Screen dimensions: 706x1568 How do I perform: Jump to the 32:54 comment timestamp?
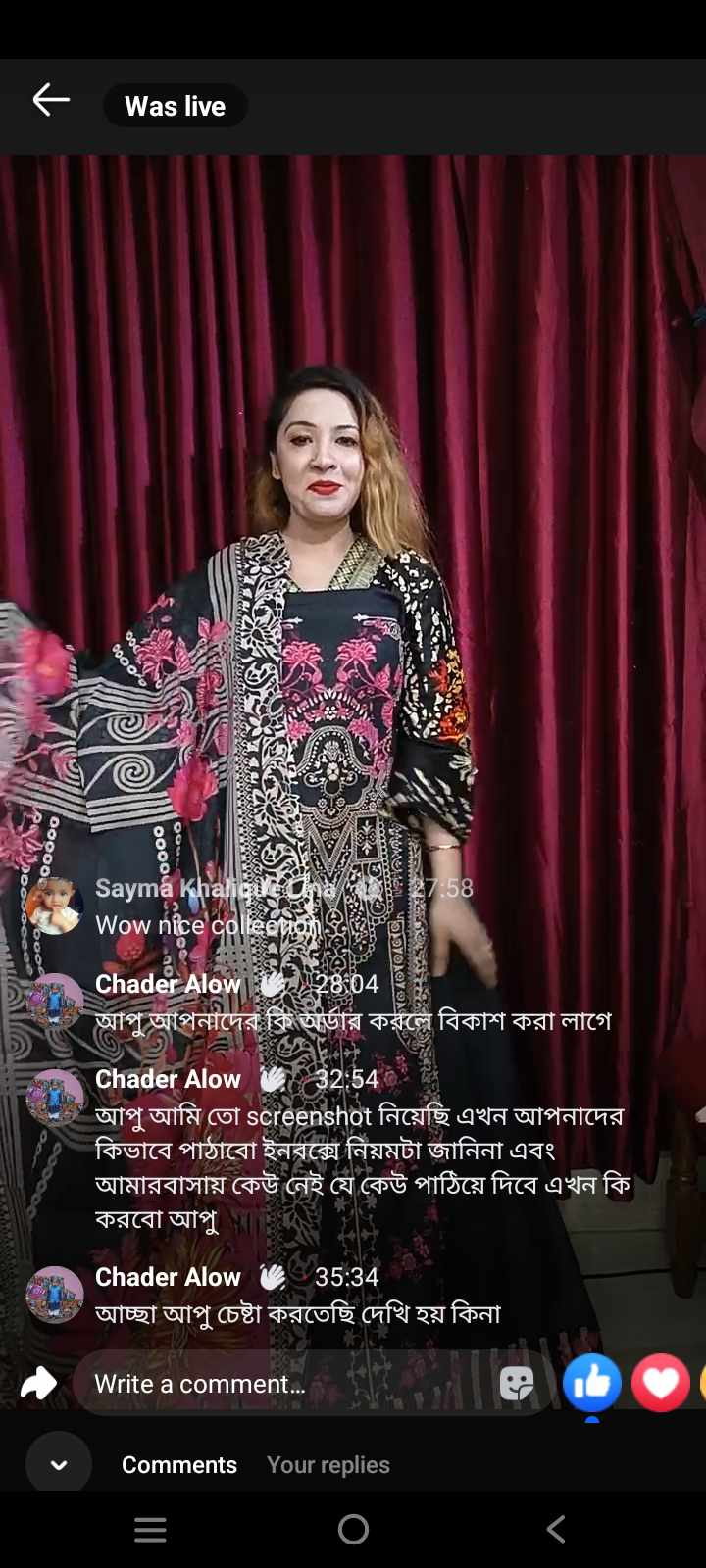346,1079
